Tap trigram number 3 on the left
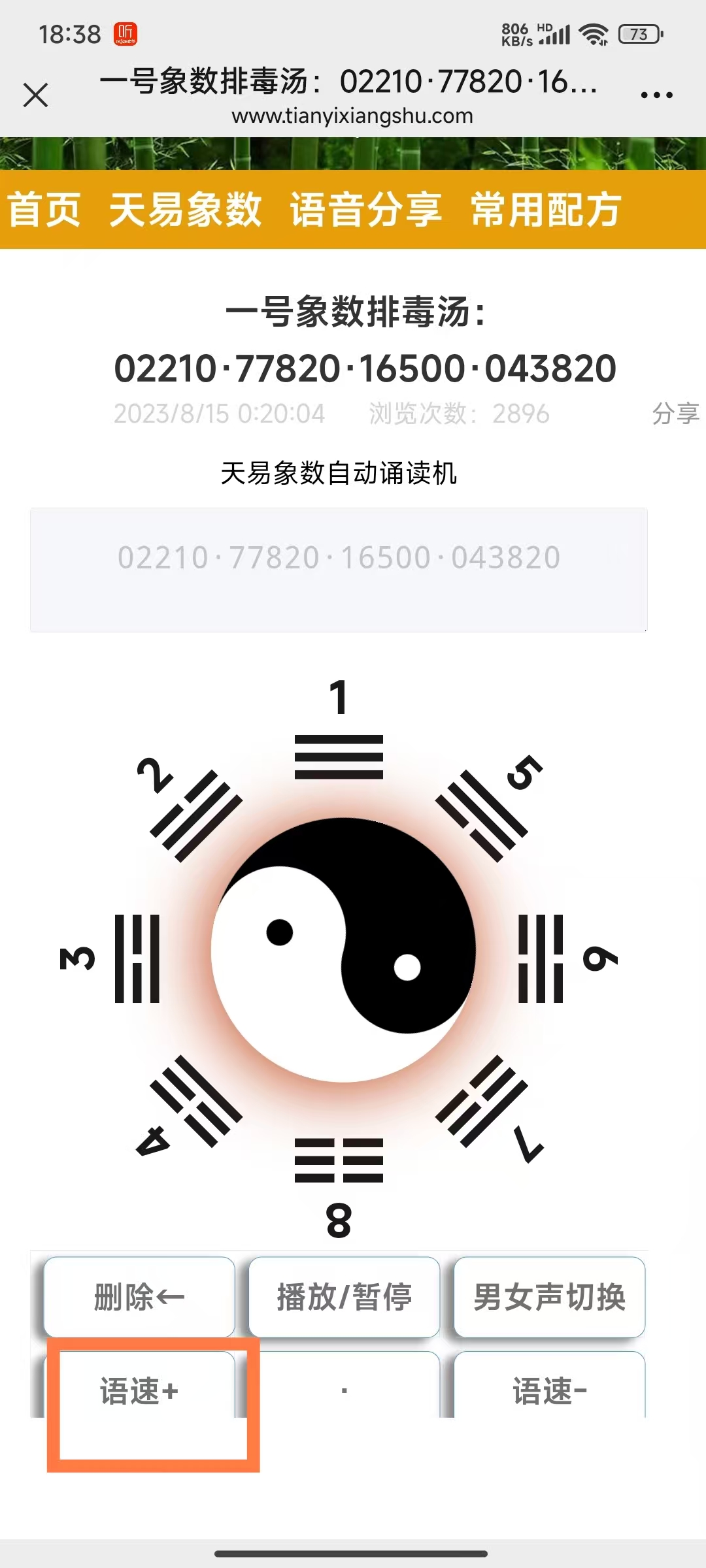 [x=109, y=958]
